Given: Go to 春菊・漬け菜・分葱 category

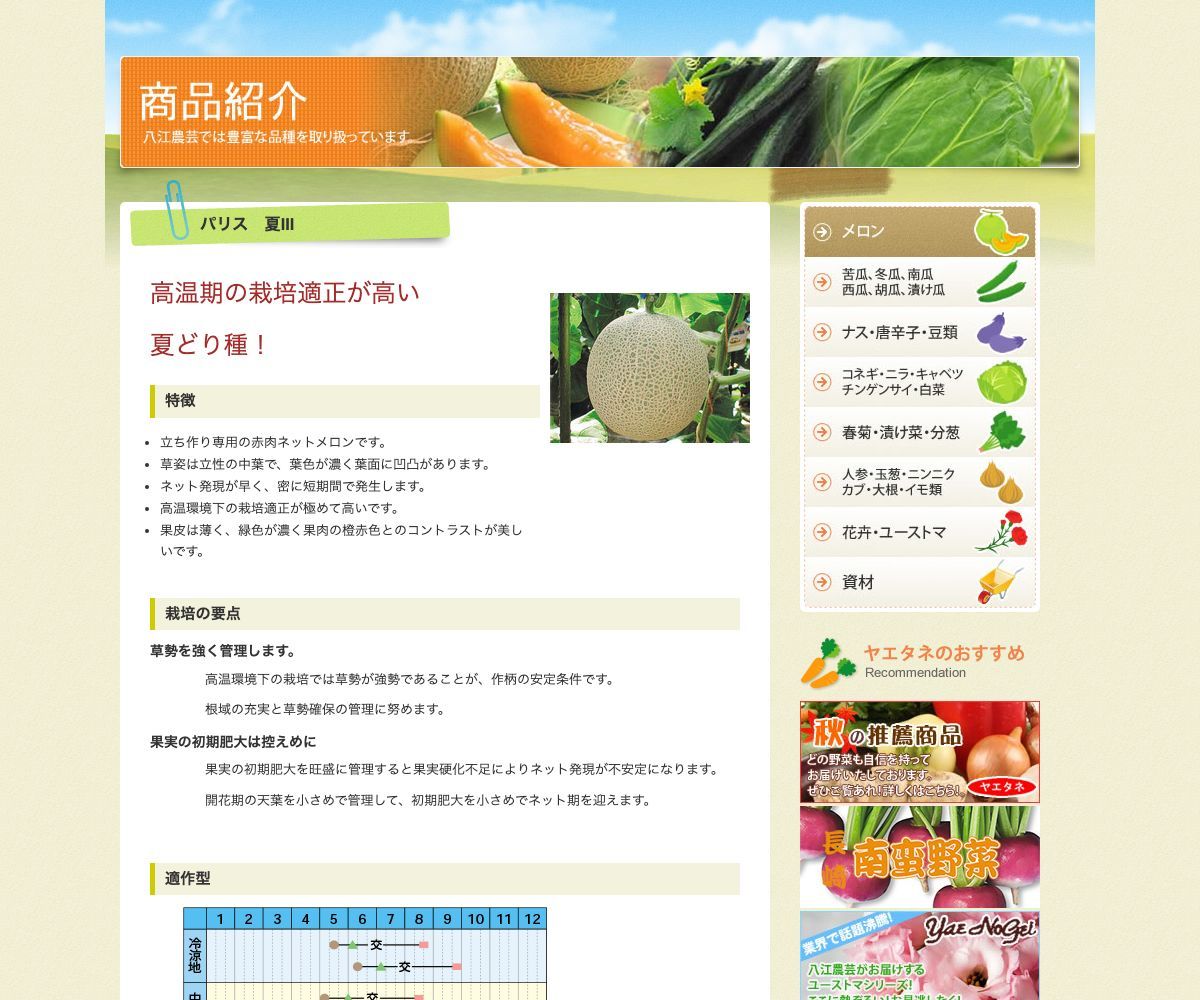Looking at the screenshot, I should pyautogui.click(x=918, y=432).
